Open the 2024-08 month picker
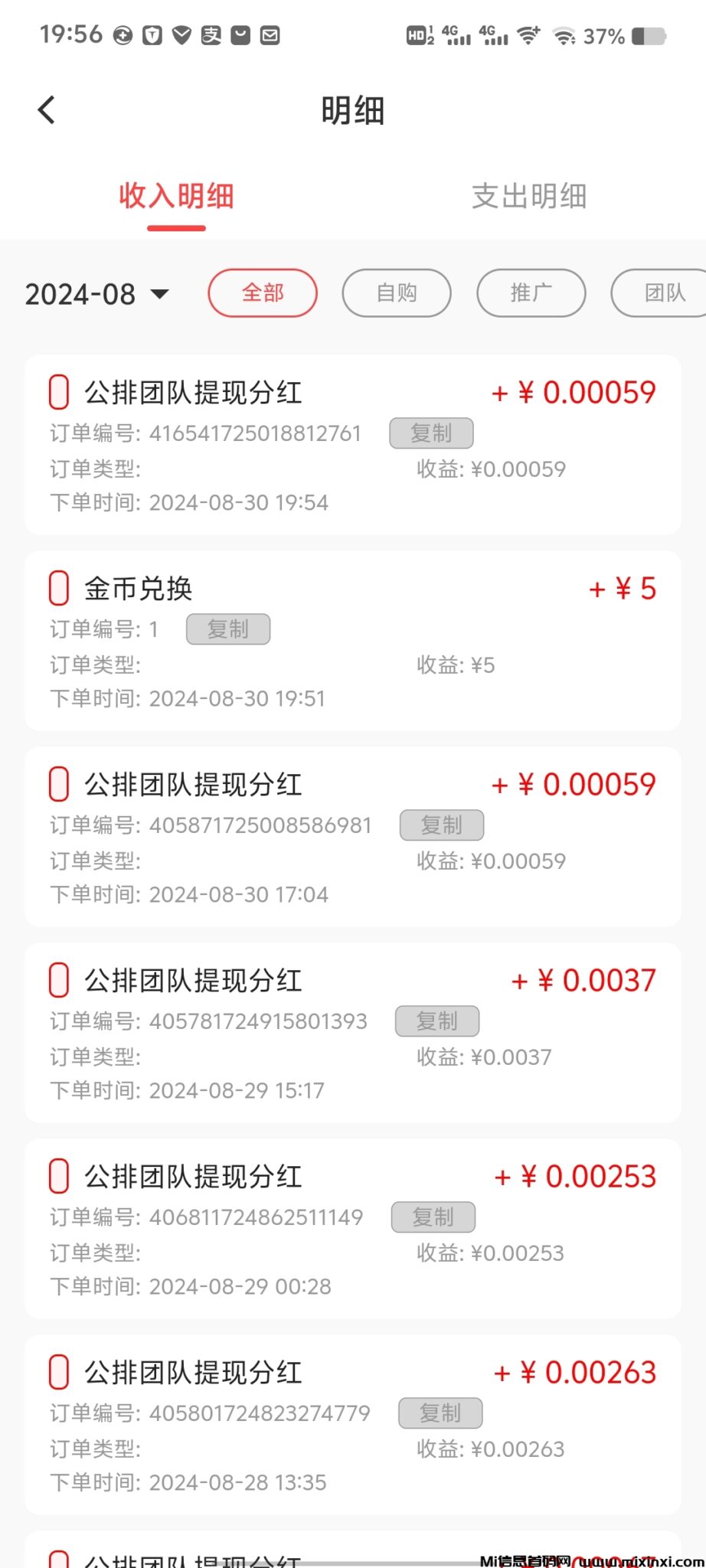 (97, 294)
